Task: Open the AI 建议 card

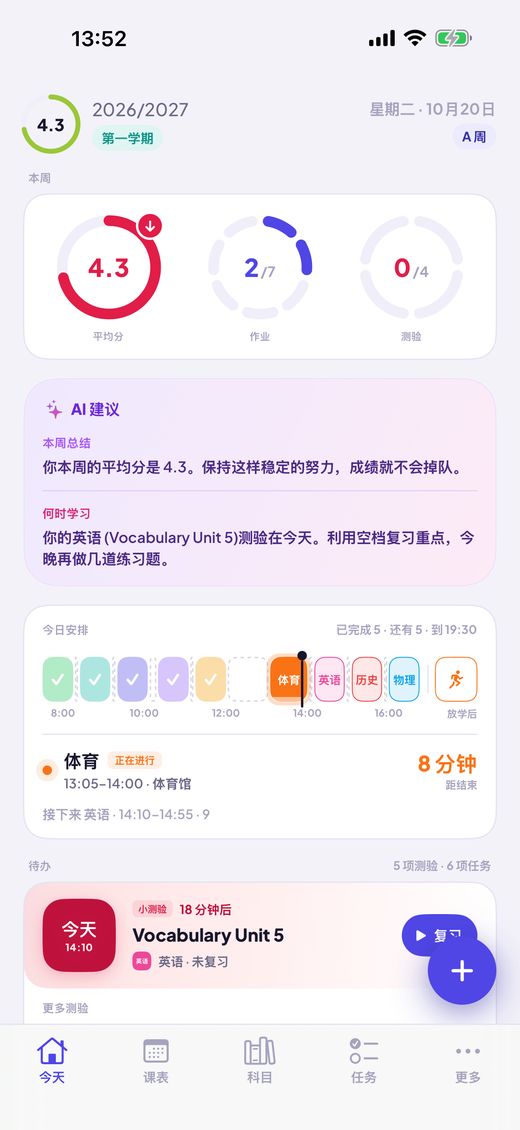Action: [x=260, y=482]
